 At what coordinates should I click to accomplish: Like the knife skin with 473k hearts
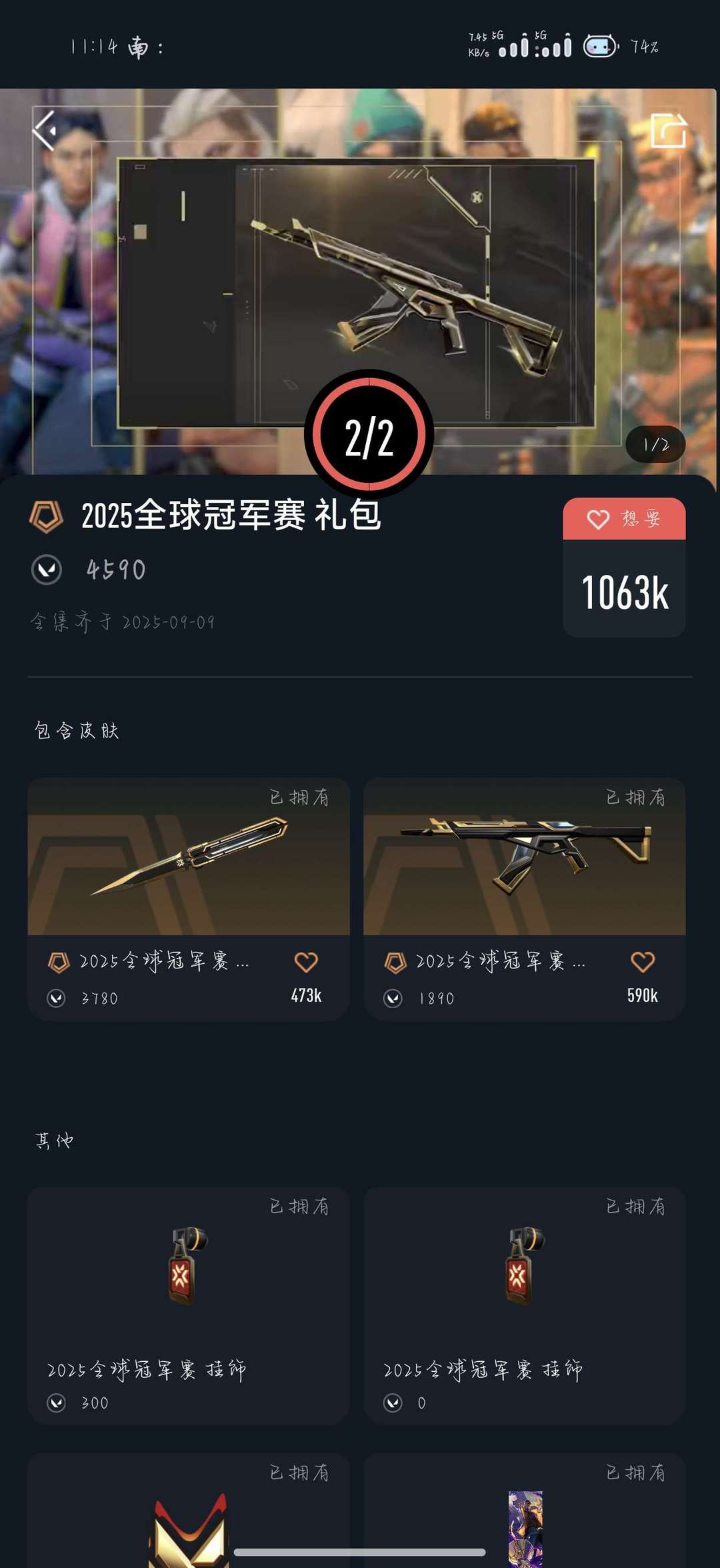(x=306, y=962)
